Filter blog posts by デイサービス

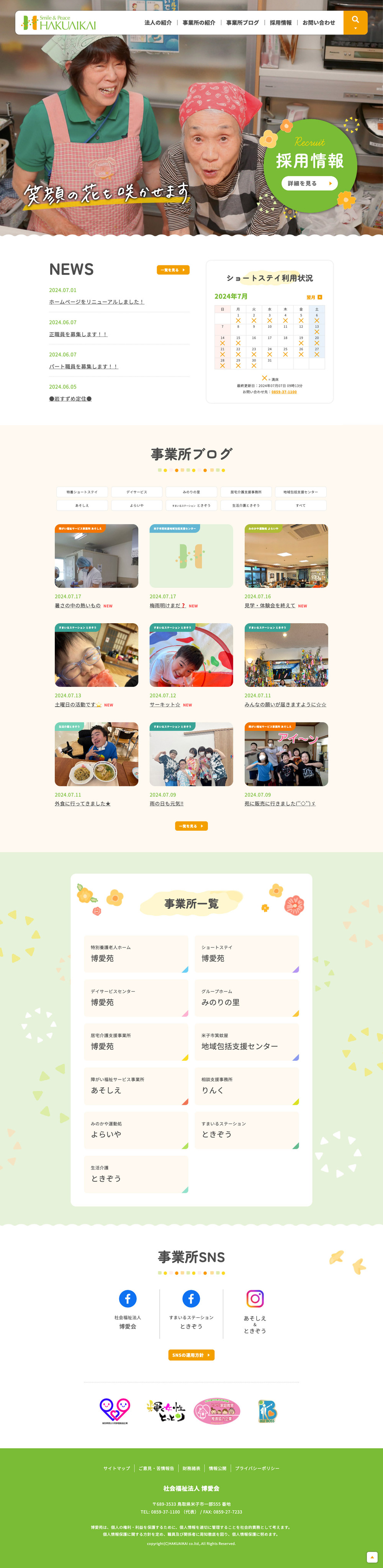tap(137, 492)
